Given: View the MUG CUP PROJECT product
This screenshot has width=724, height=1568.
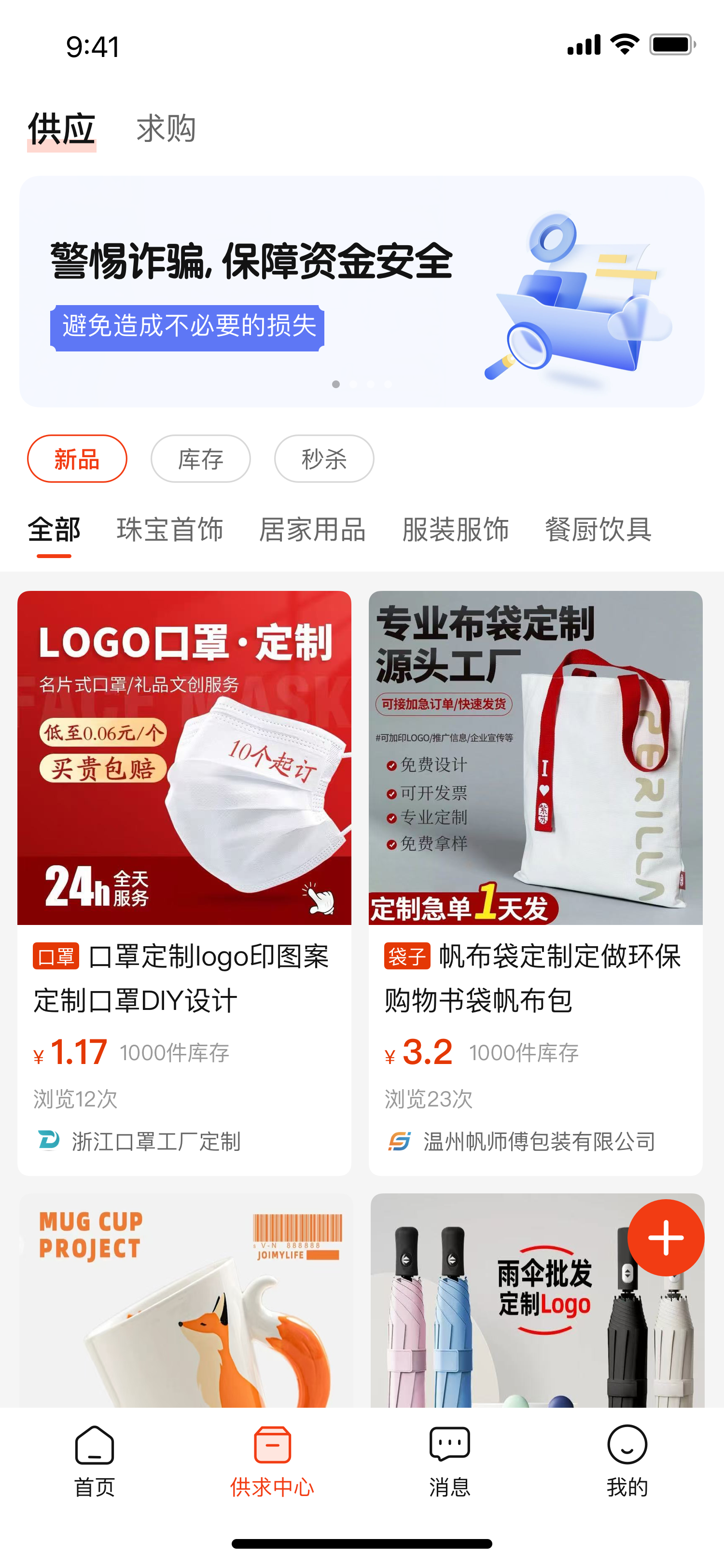Looking at the screenshot, I should 185,1302.
